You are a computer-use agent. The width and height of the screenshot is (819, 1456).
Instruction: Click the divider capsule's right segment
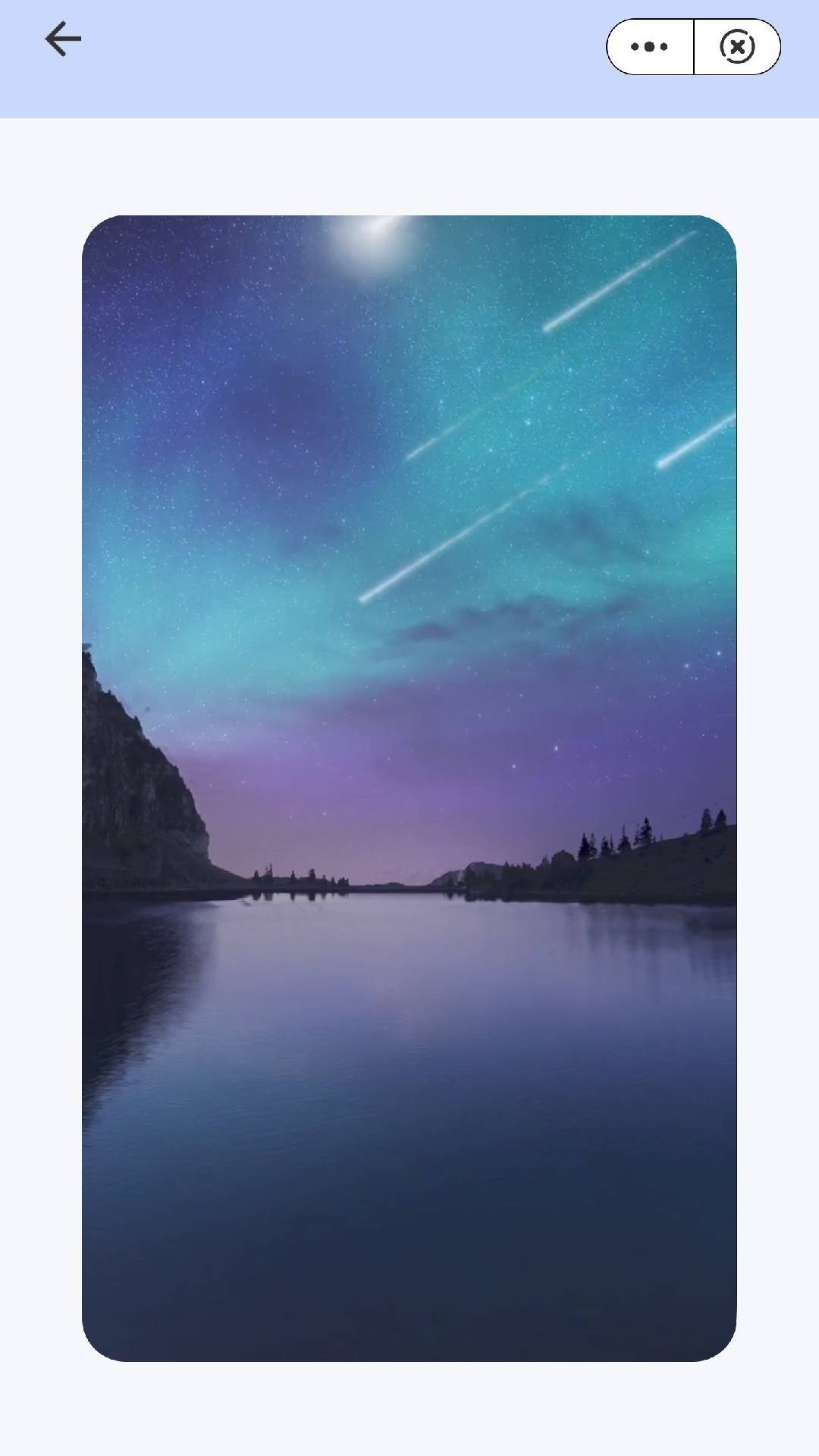(x=736, y=46)
